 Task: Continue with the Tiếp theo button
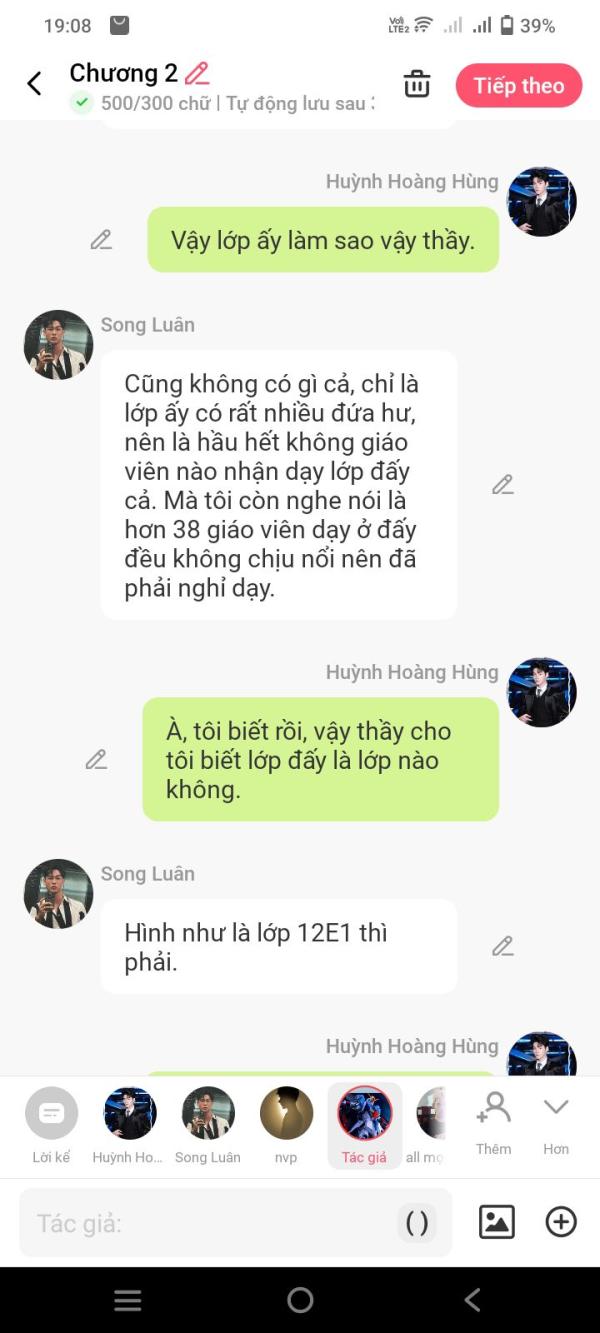(518, 86)
